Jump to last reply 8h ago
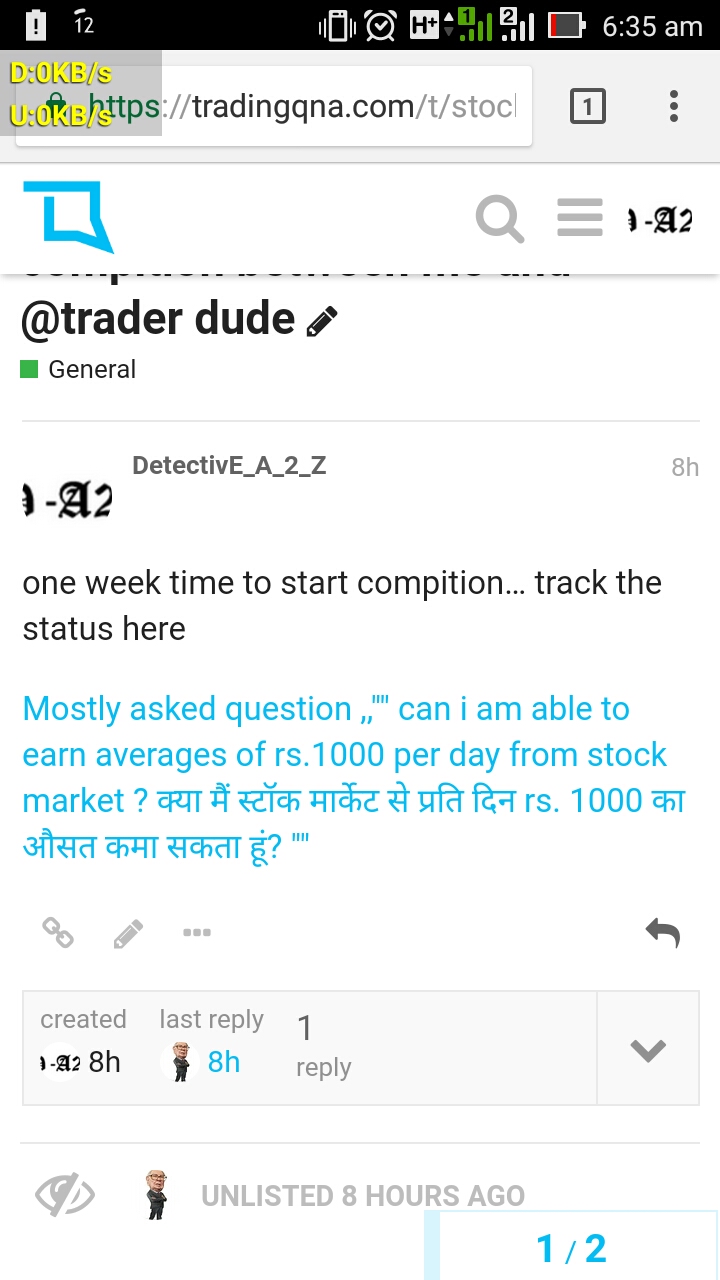Image resolution: width=720 pixels, height=1280 pixels. pyautogui.click(x=222, y=1061)
